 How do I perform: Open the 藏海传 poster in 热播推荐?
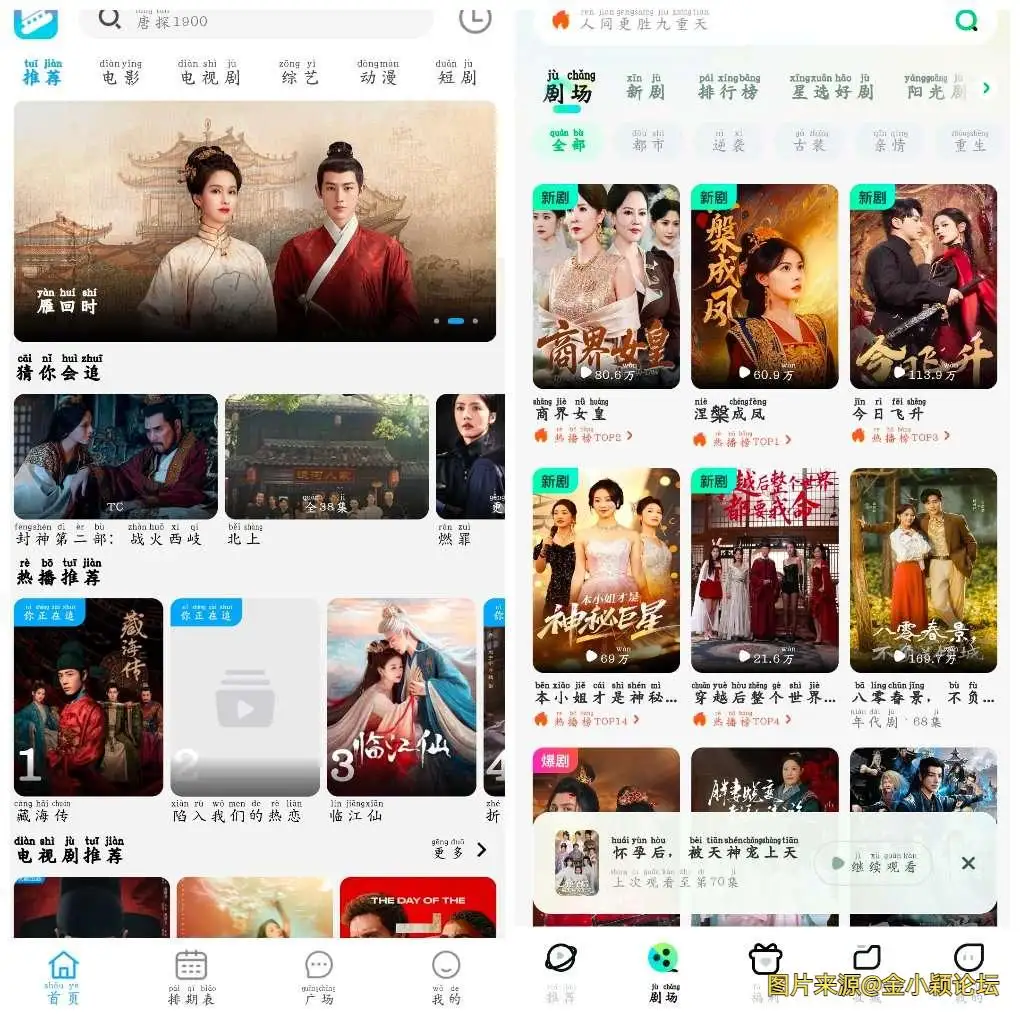tap(88, 697)
